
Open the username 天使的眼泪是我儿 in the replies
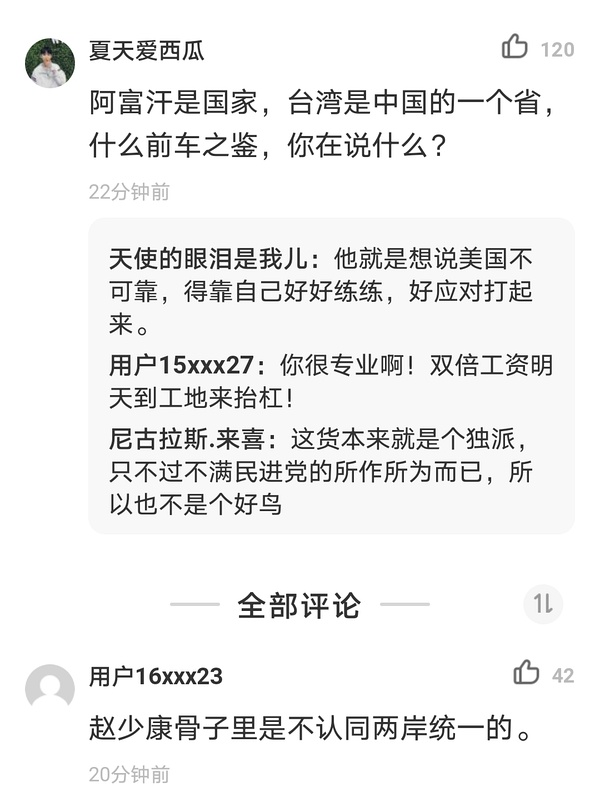pos(211,260)
